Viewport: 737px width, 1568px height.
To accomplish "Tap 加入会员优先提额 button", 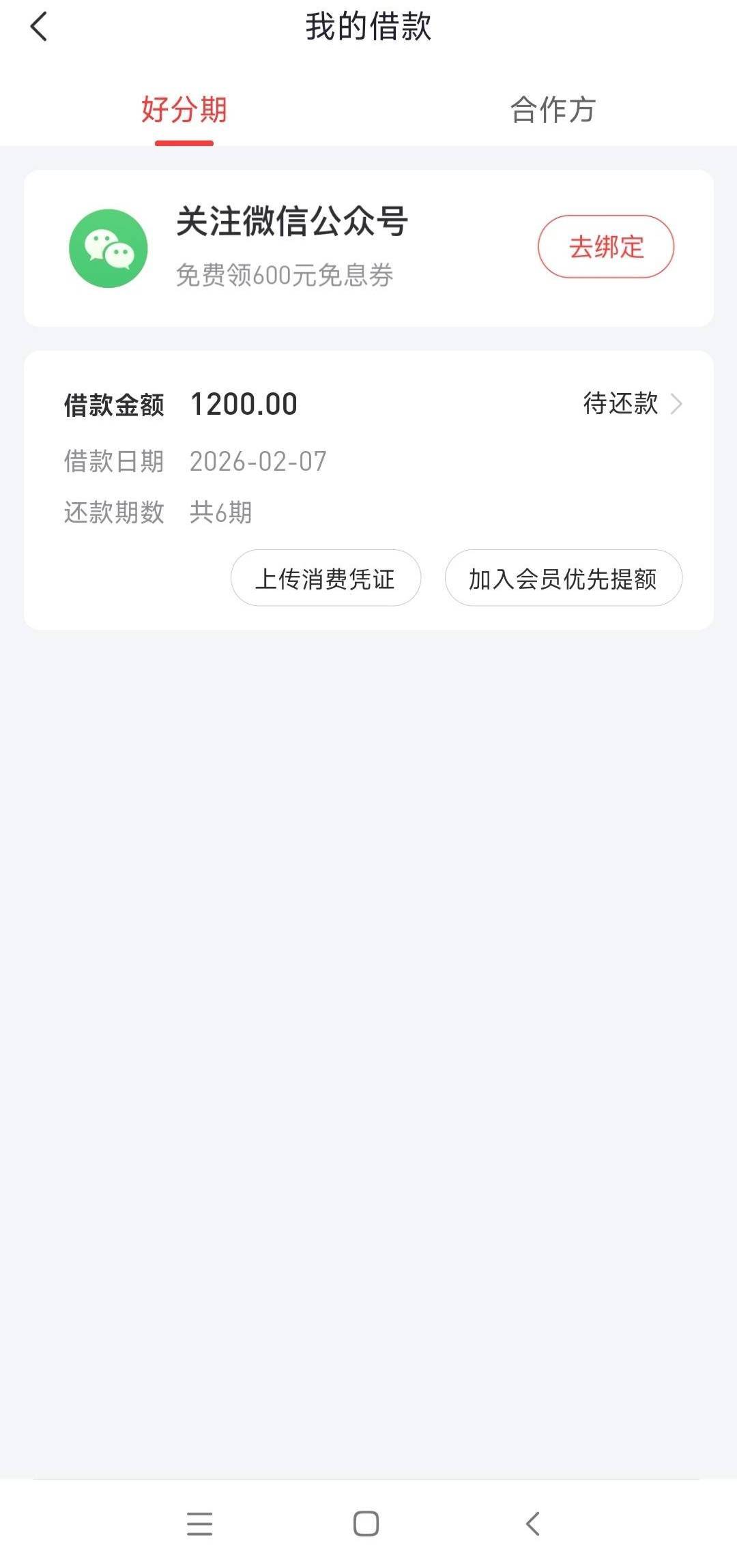I will [563, 578].
